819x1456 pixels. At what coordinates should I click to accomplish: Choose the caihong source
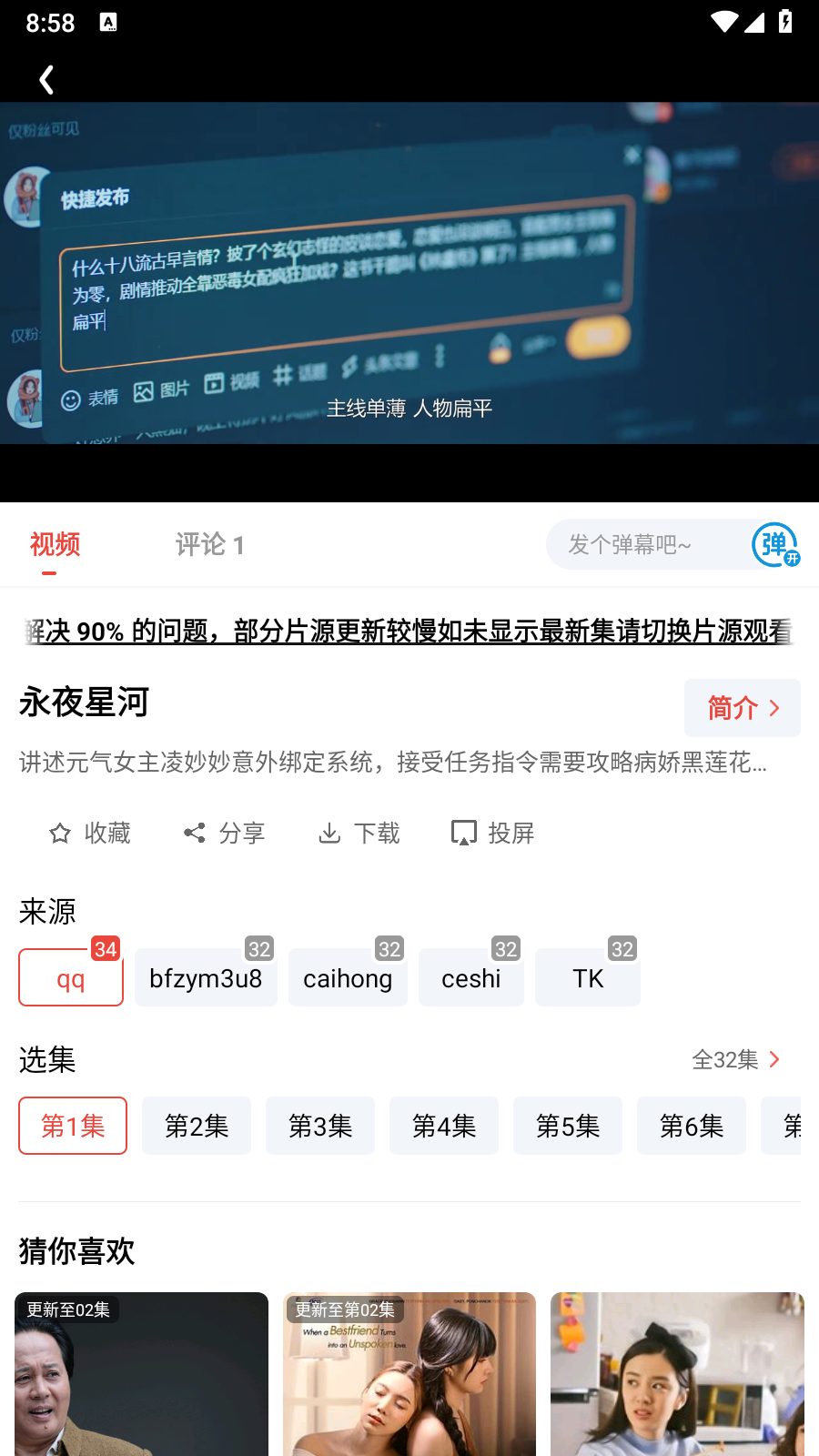point(348,978)
